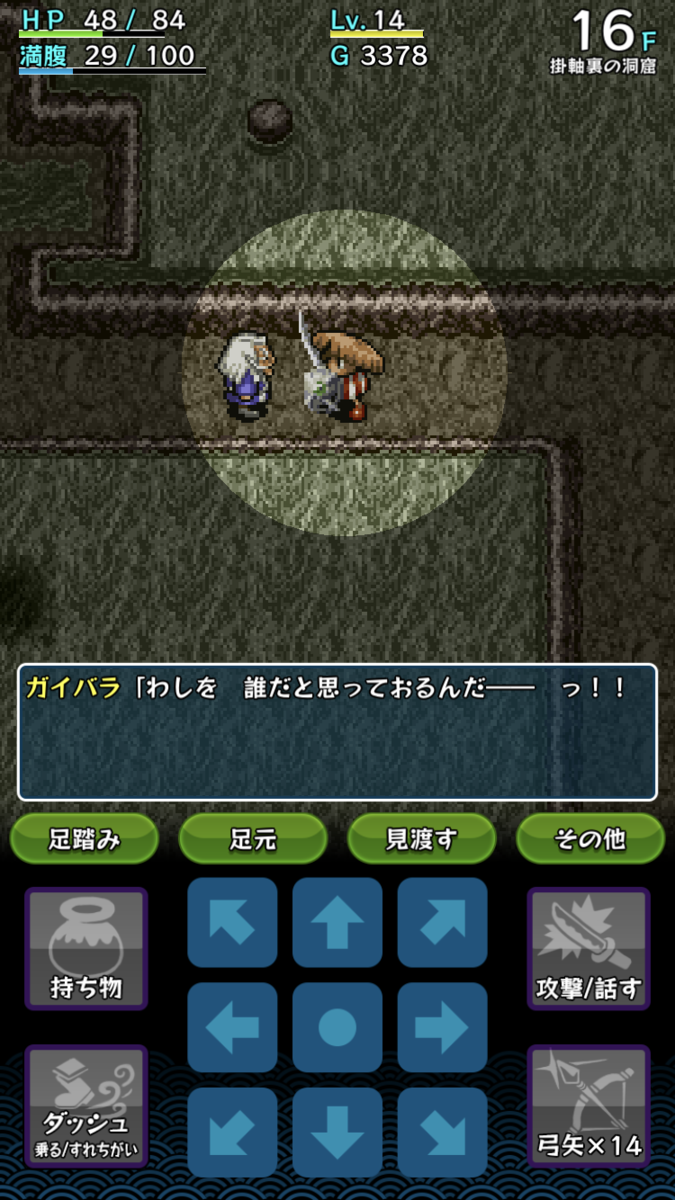Select the 足元 button
The width and height of the screenshot is (675, 1200).
point(253,838)
